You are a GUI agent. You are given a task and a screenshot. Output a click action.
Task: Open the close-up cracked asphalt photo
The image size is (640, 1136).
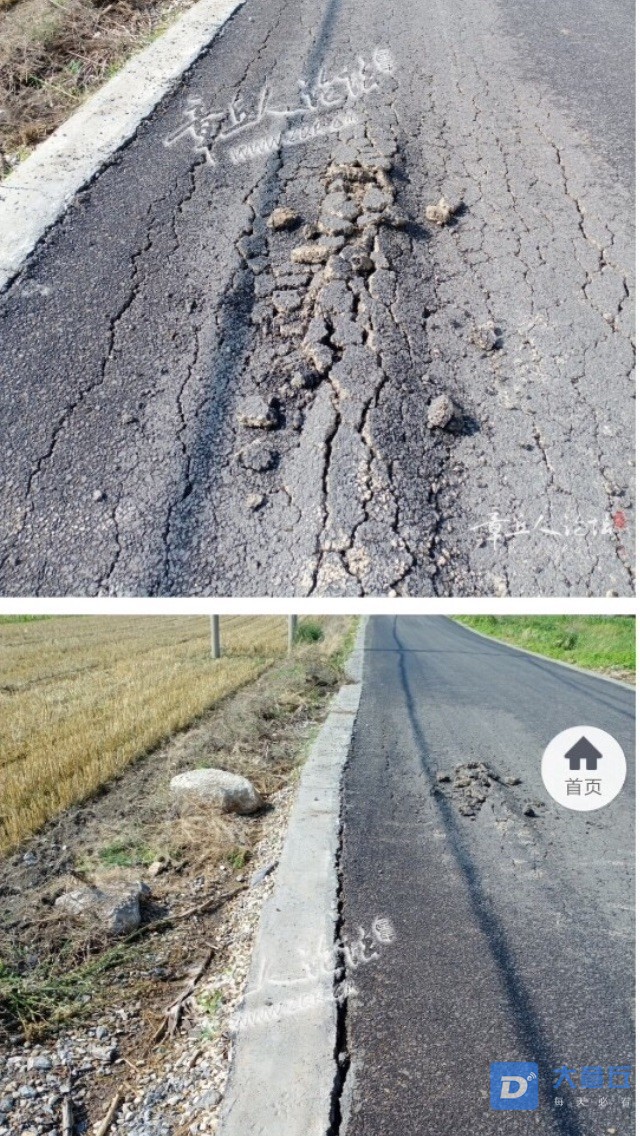point(318,298)
